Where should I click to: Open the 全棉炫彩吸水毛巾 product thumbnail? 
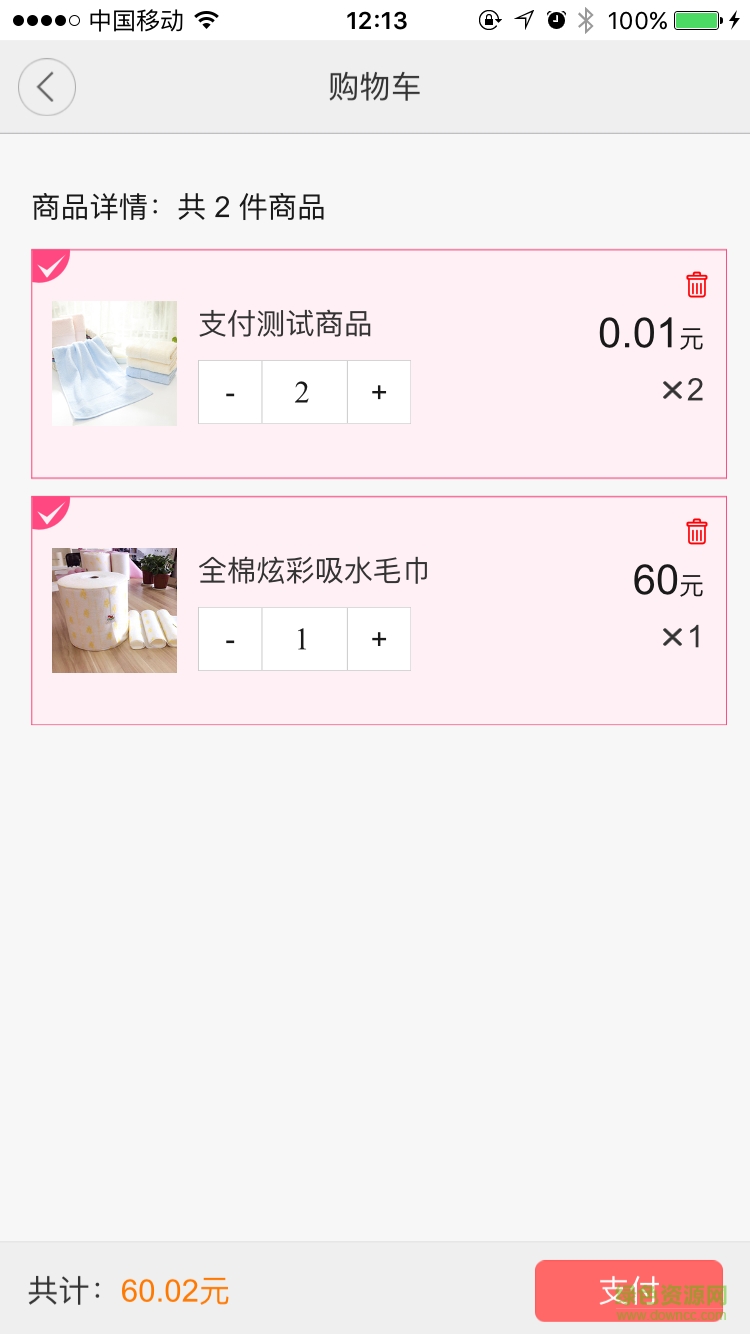pos(114,610)
